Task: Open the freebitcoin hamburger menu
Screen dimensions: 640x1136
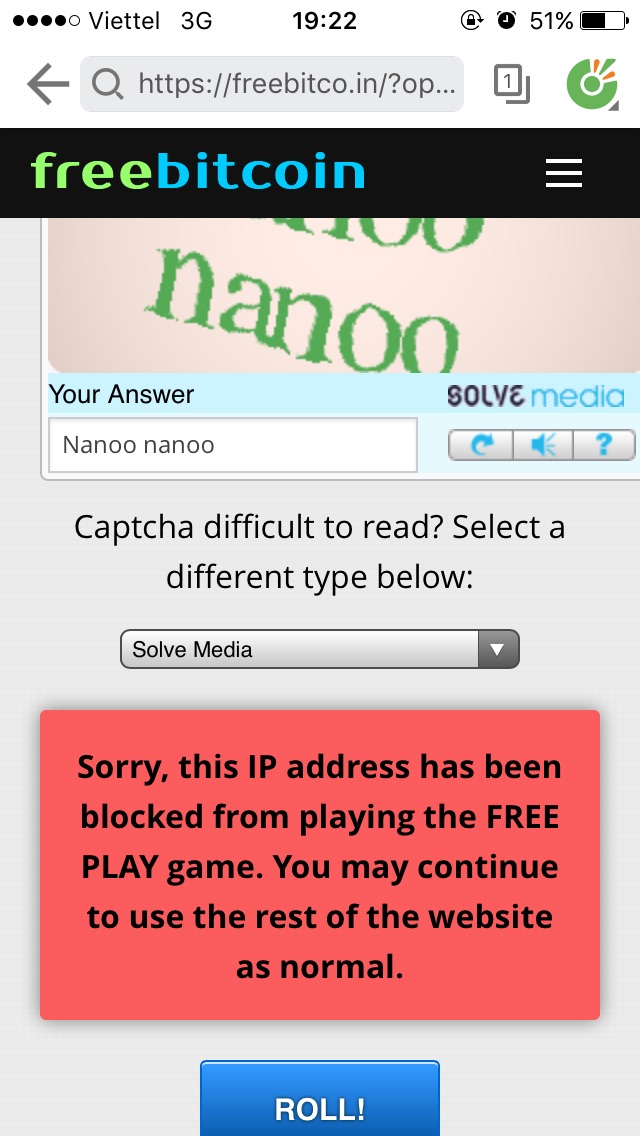Action: [563, 173]
